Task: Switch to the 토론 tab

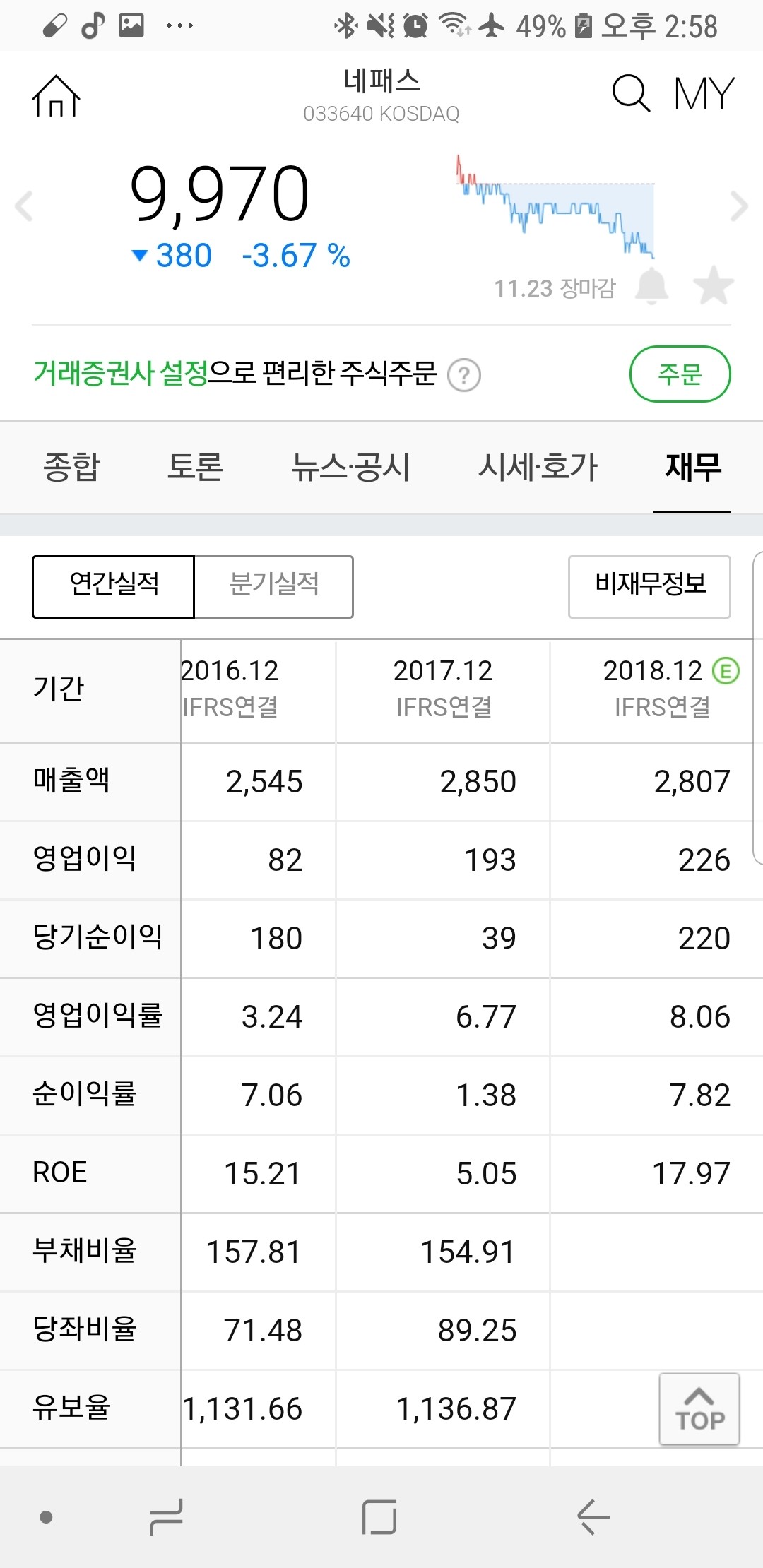Action: pyautogui.click(x=195, y=467)
